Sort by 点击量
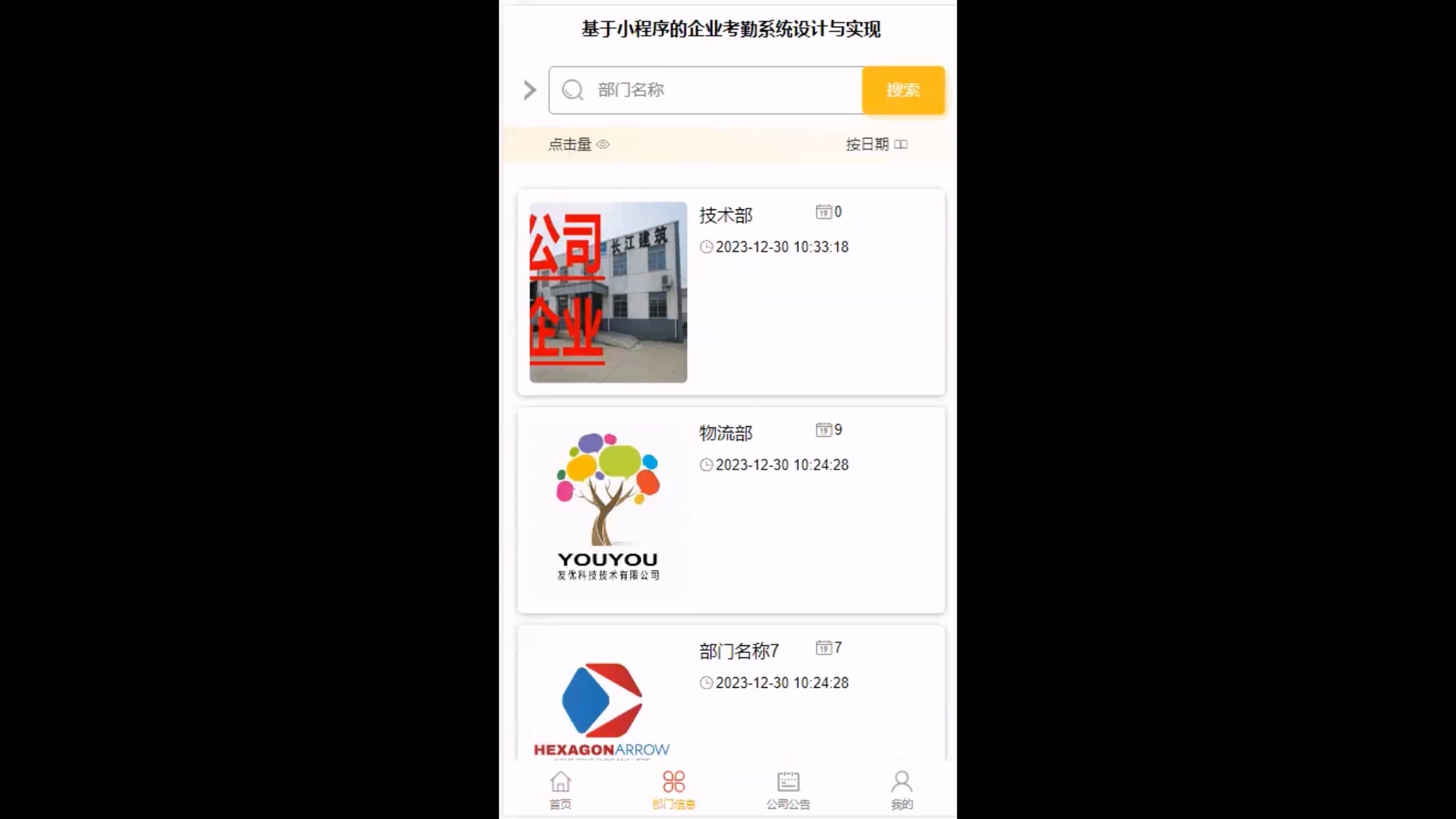Viewport: 1456px width, 819px height. pos(578,145)
